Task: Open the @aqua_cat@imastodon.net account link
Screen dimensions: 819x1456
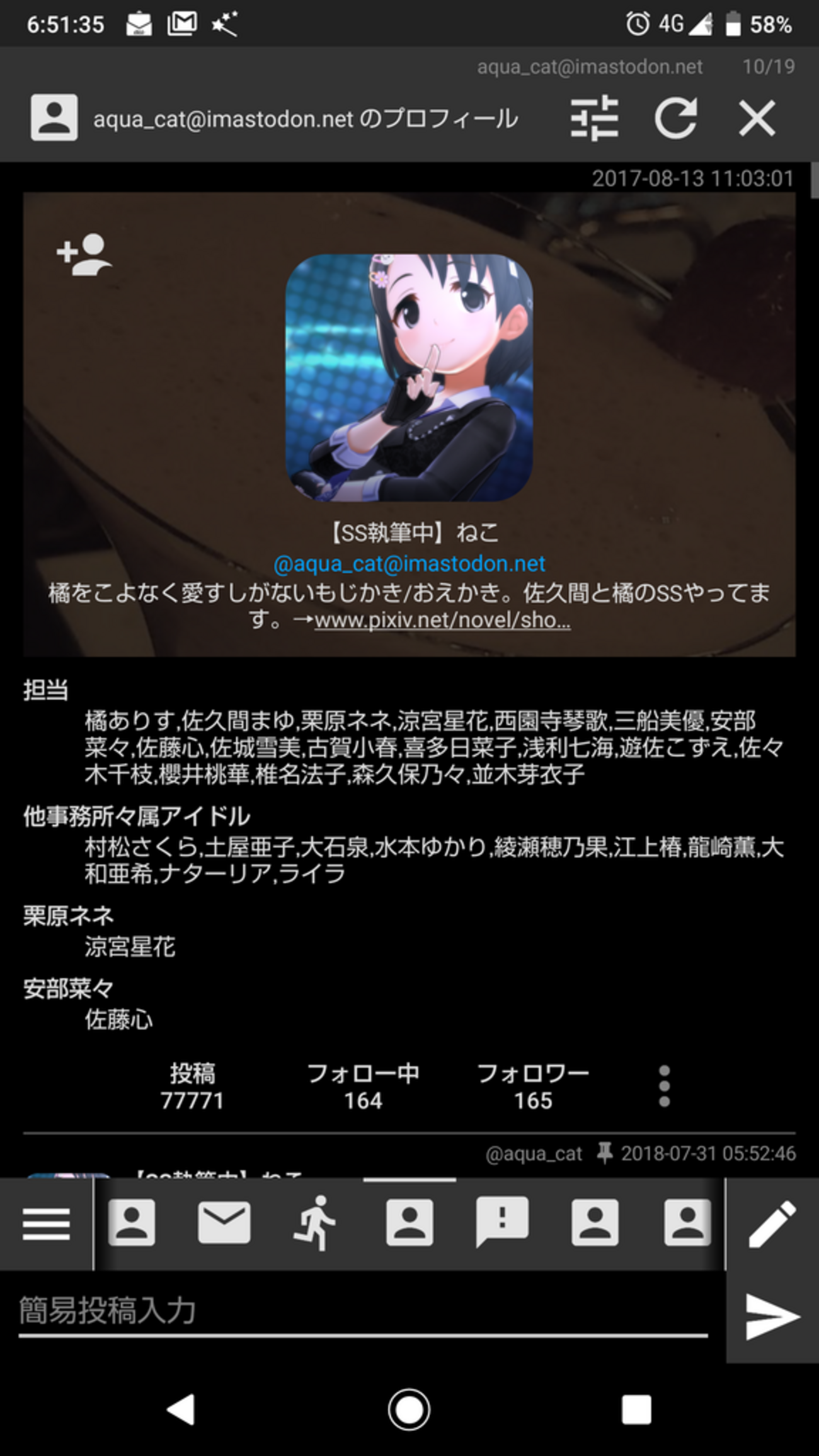Action: click(x=409, y=563)
